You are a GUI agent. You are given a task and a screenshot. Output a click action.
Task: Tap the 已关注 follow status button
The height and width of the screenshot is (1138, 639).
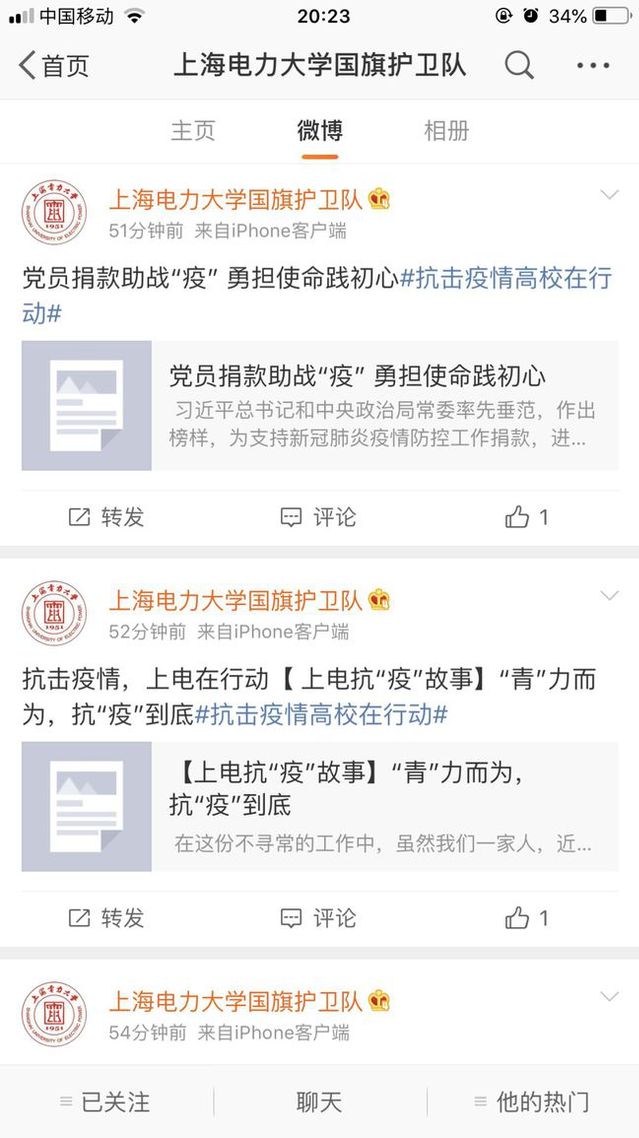(x=106, y=1102)
